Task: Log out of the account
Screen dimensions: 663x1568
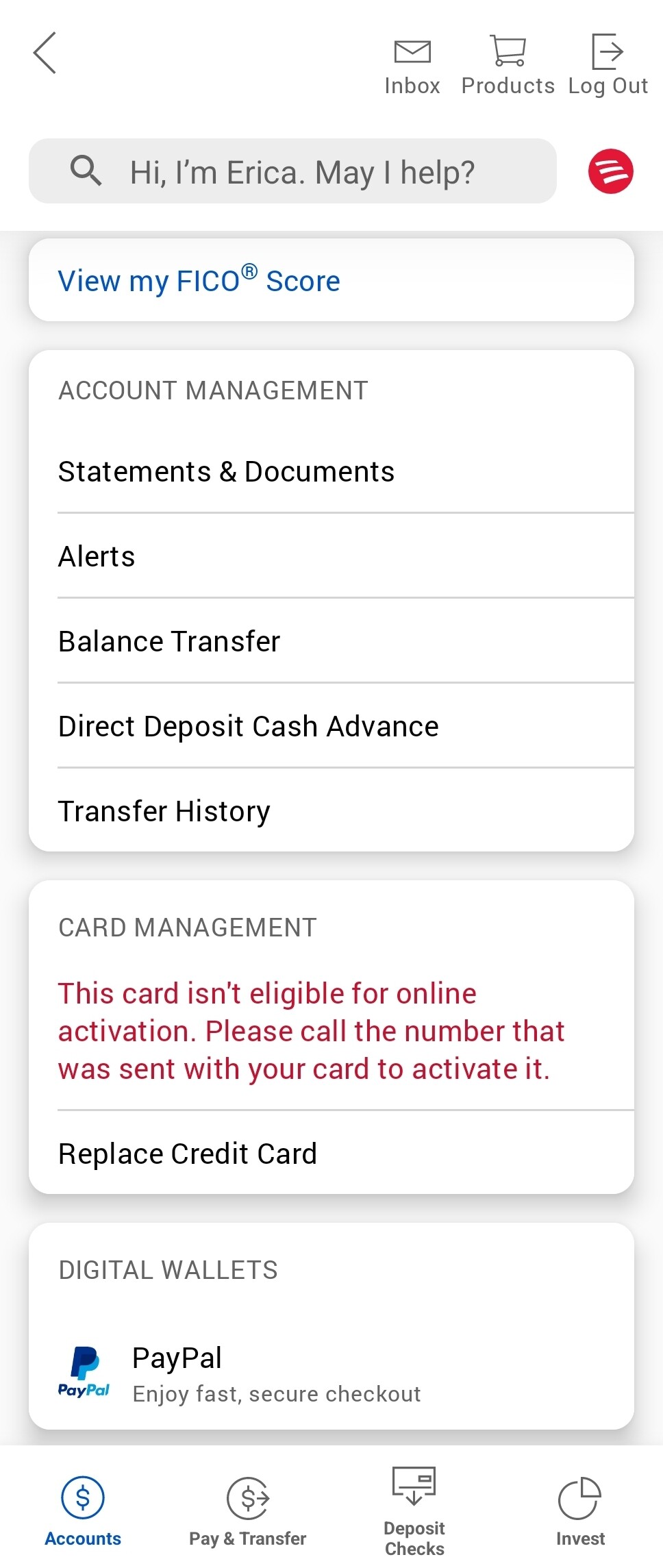Action: [x=608, y=66]
